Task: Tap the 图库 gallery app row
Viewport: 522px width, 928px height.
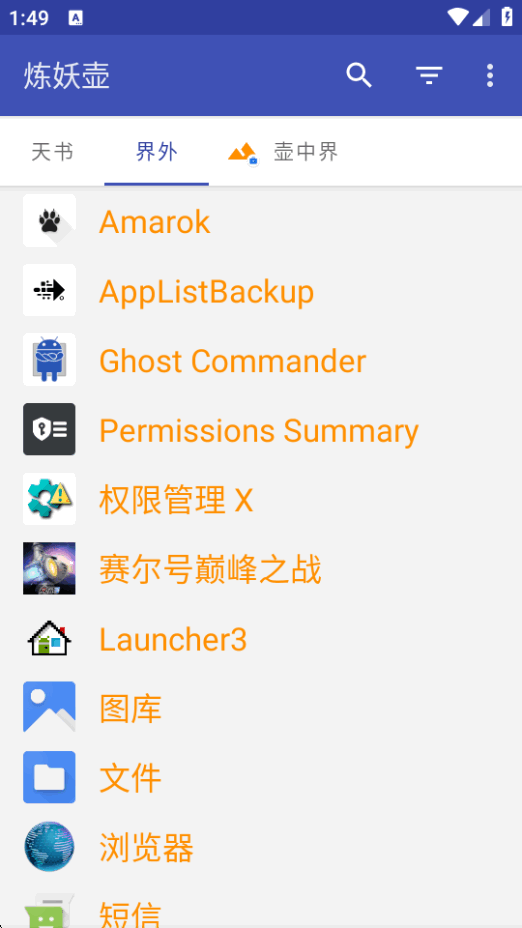Action: (261, 707)
